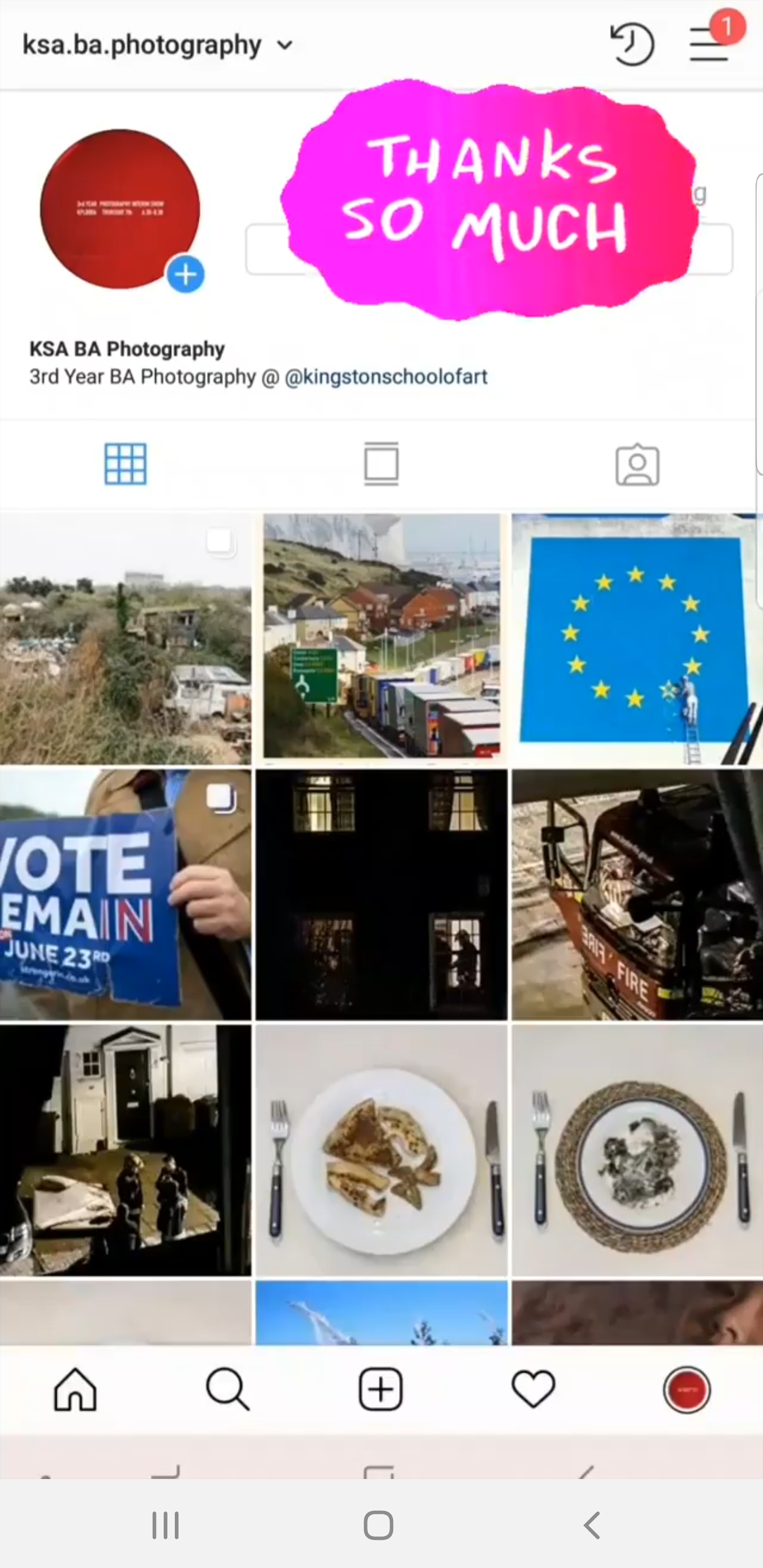This screenshot has height=1568, width=763.
Task: Open the dark building windows post
Action: [x=381, y=895]
